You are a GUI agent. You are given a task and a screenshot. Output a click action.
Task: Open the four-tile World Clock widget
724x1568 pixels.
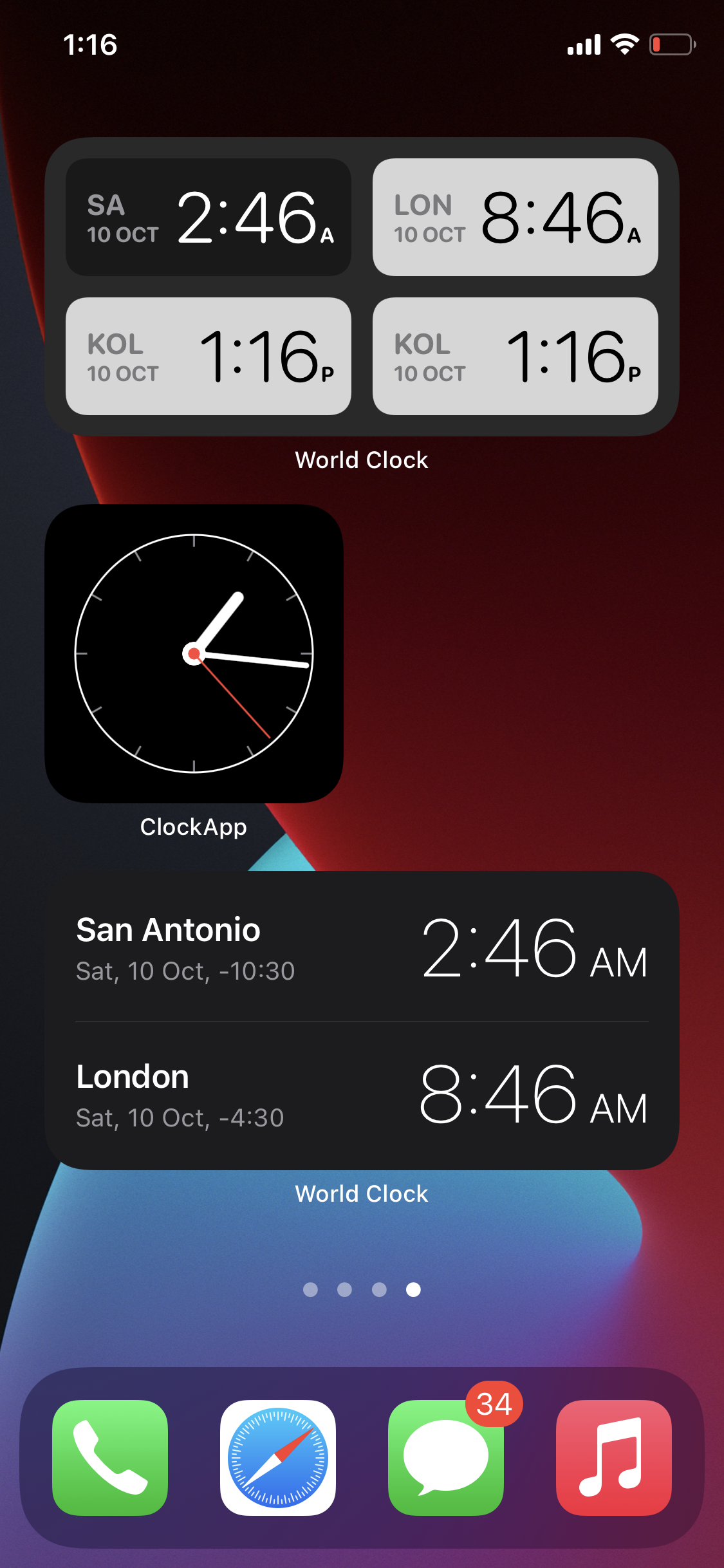pos(362,286)
